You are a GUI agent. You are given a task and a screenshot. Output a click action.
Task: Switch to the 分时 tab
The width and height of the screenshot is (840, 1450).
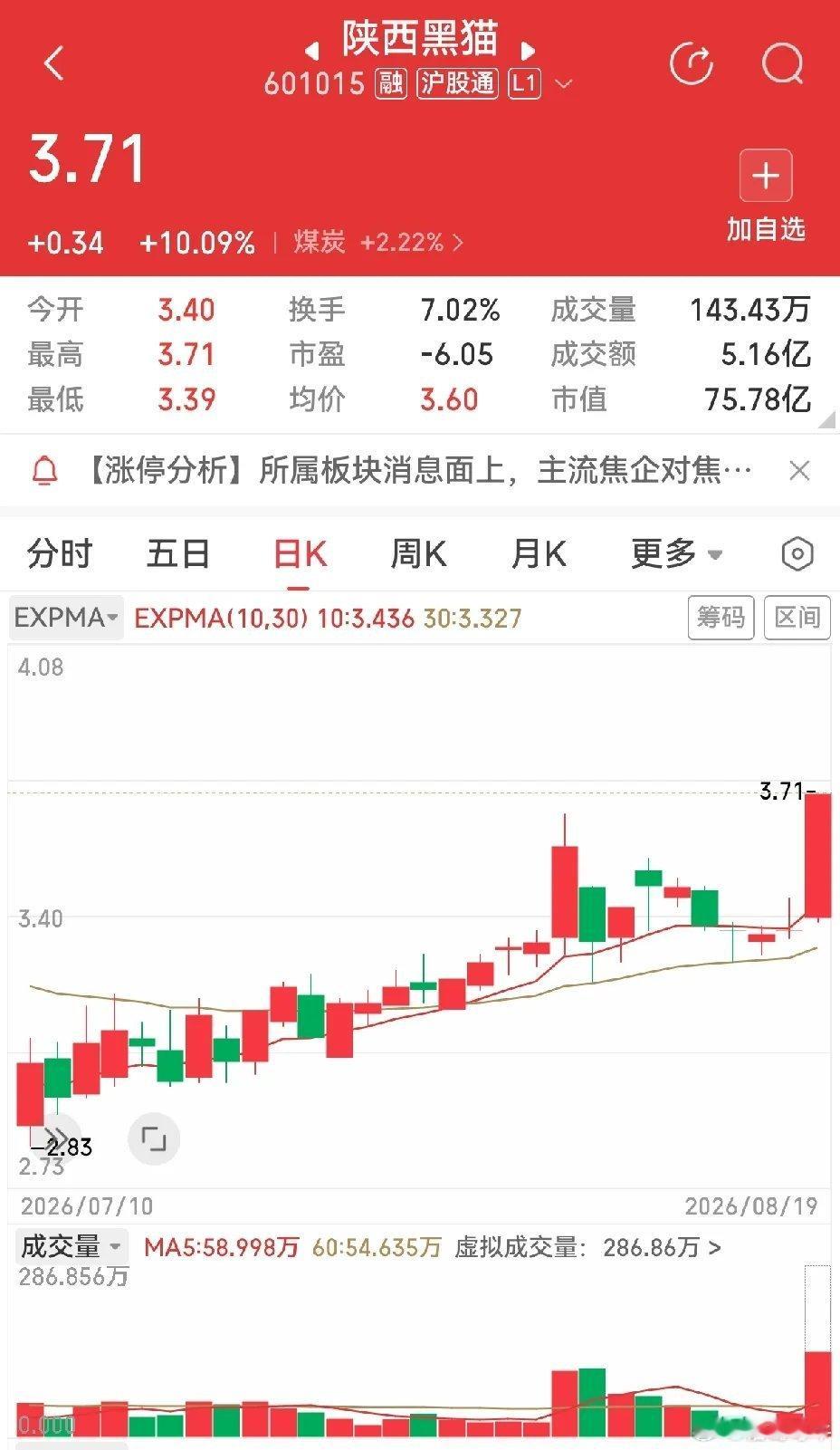coord(60,553)
